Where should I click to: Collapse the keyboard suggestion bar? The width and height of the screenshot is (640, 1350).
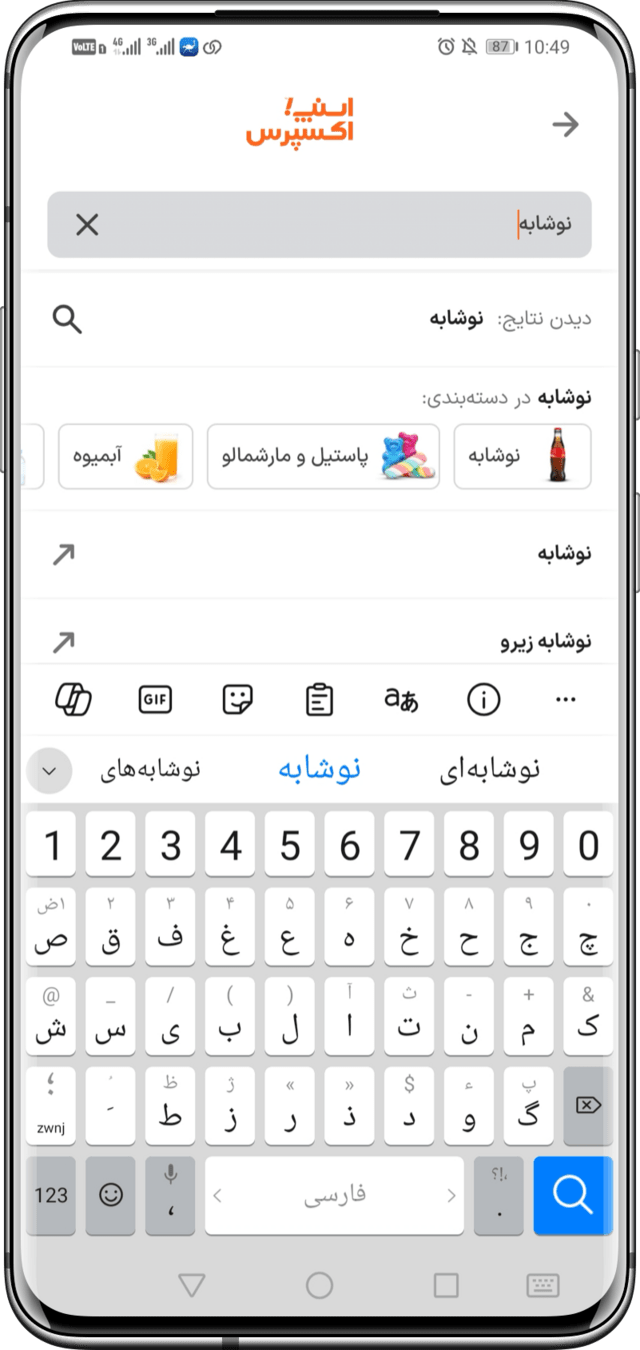pos(49,771)
